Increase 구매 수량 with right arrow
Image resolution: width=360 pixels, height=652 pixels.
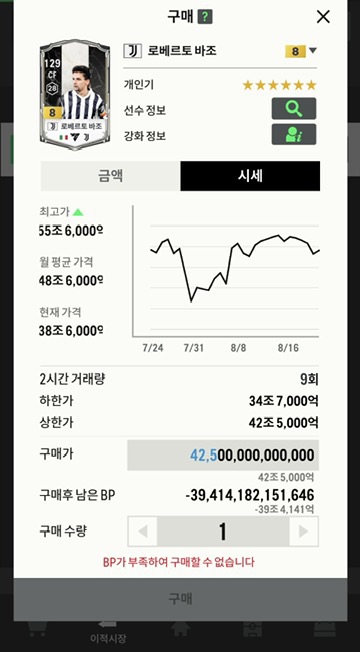(304, 531)
